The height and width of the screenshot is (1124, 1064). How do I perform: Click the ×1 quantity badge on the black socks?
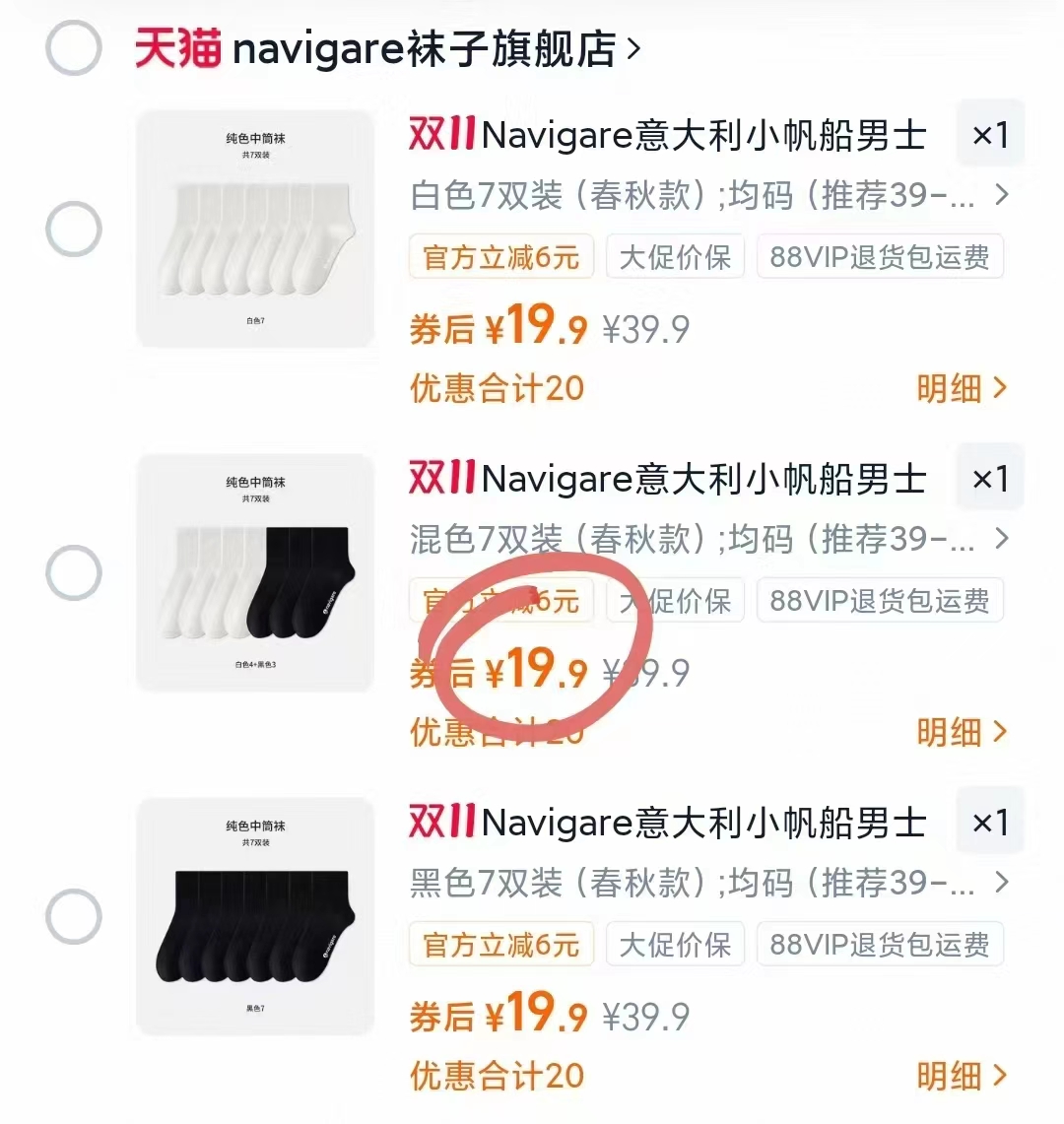[x=989, y=821]
